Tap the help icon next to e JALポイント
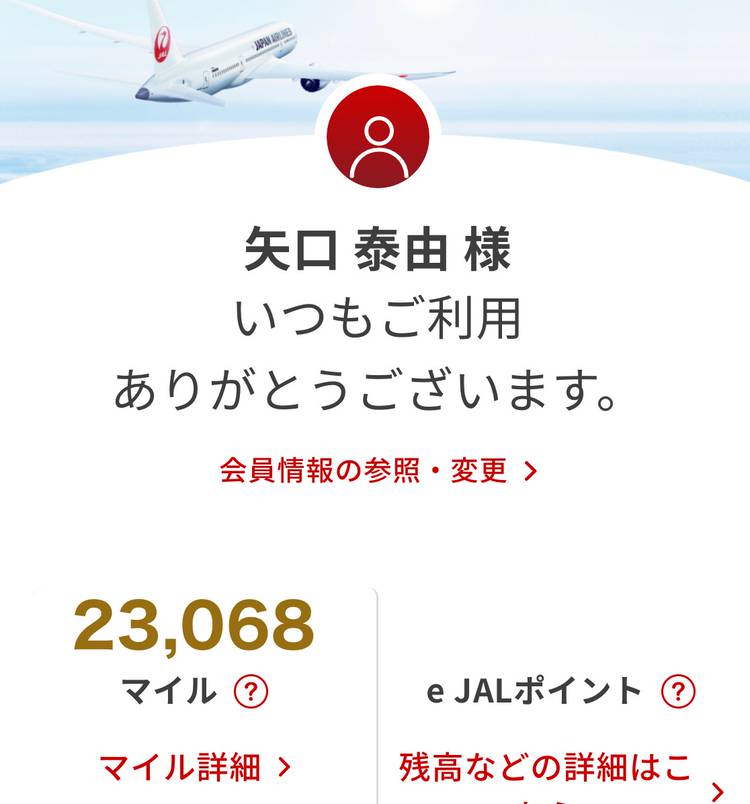The height and width of the screenshot is (804, 750). pyautogui.click(x=678, y=690)
